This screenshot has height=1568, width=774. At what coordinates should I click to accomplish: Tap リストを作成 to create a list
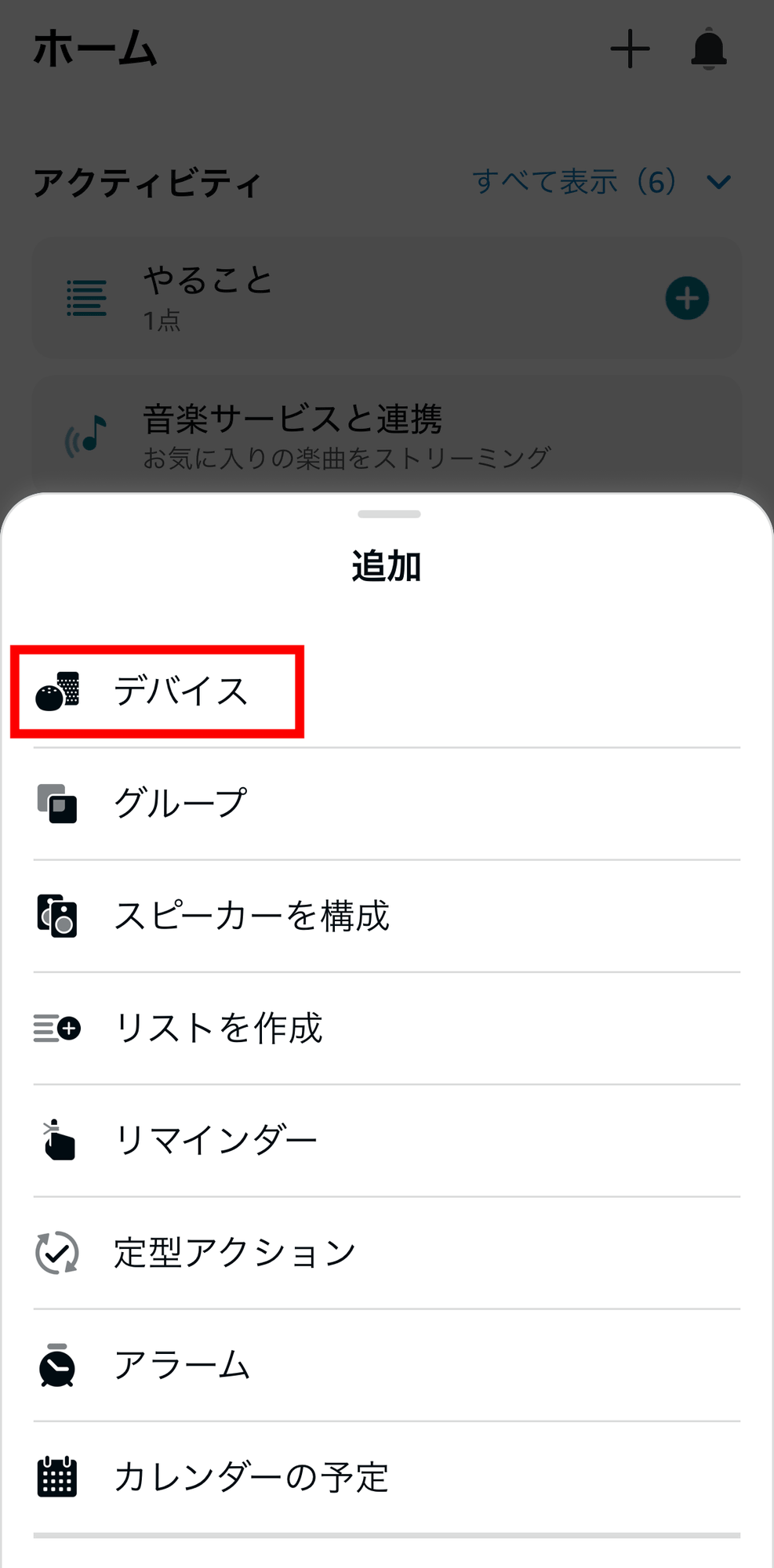tap(218, 1028)
